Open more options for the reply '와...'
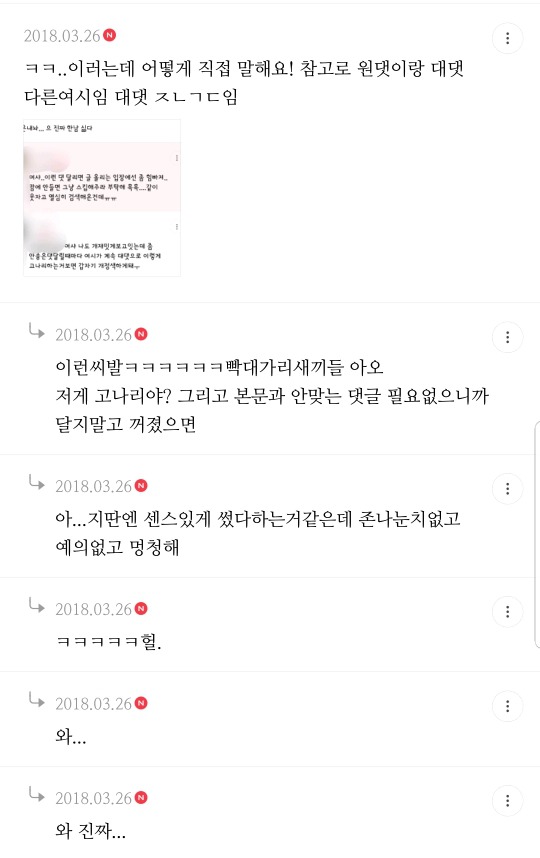This screenshot has width=540, height=858. [508, 706]
